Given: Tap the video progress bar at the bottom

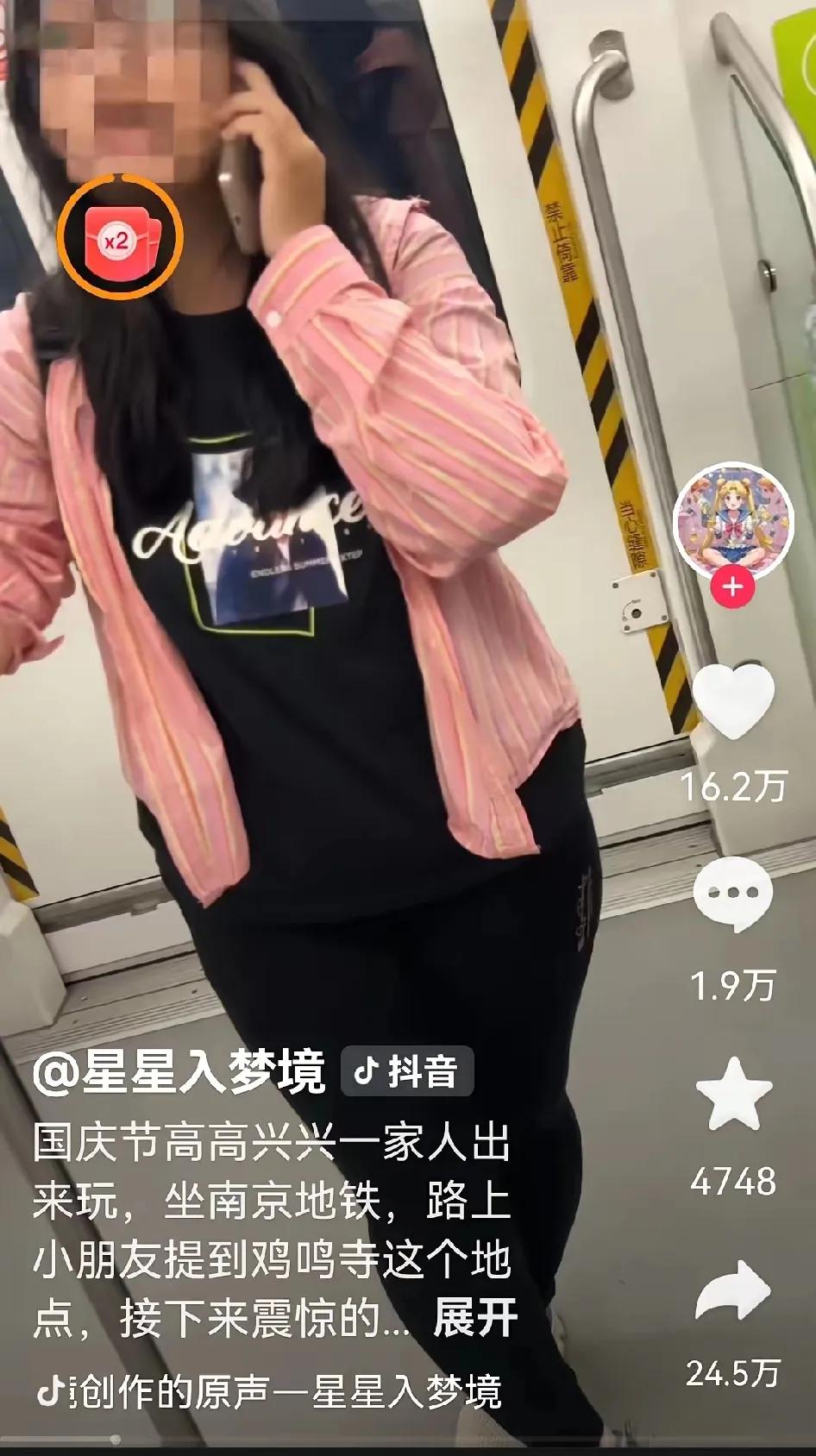Looking at the screenshot, I should (x=345, y=1449).
